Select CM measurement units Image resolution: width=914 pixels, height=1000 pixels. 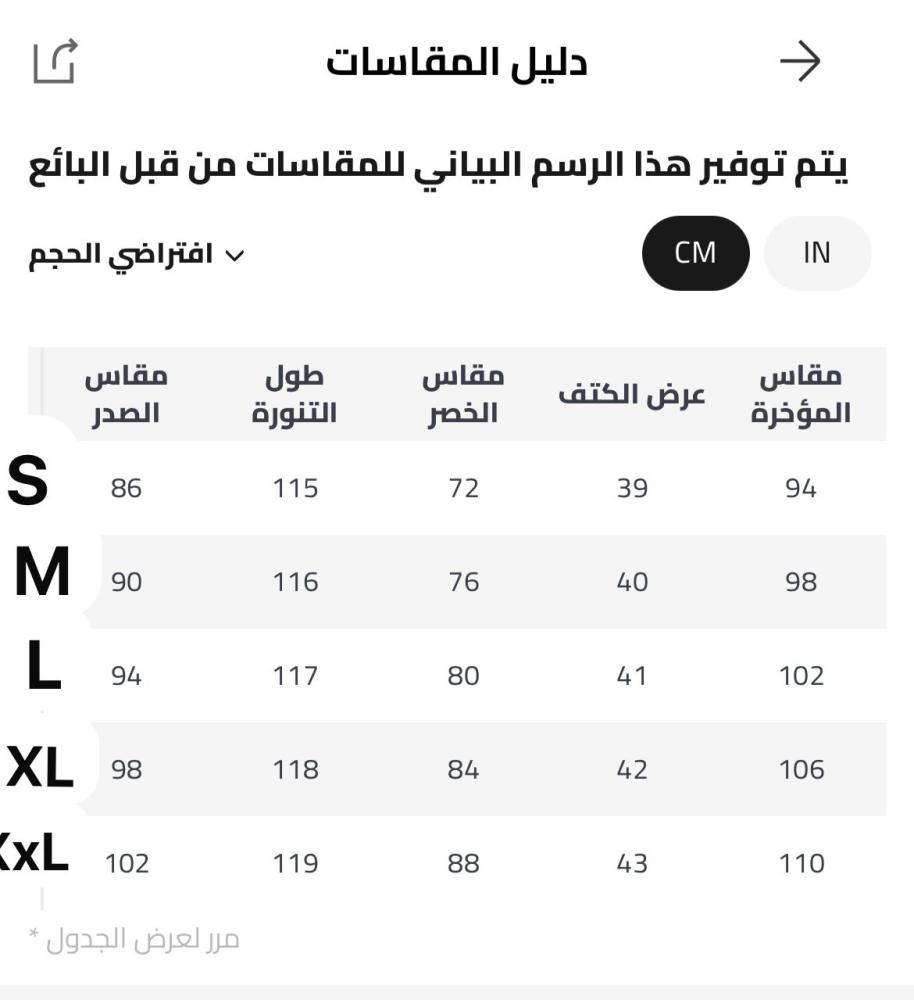[695, 253]
